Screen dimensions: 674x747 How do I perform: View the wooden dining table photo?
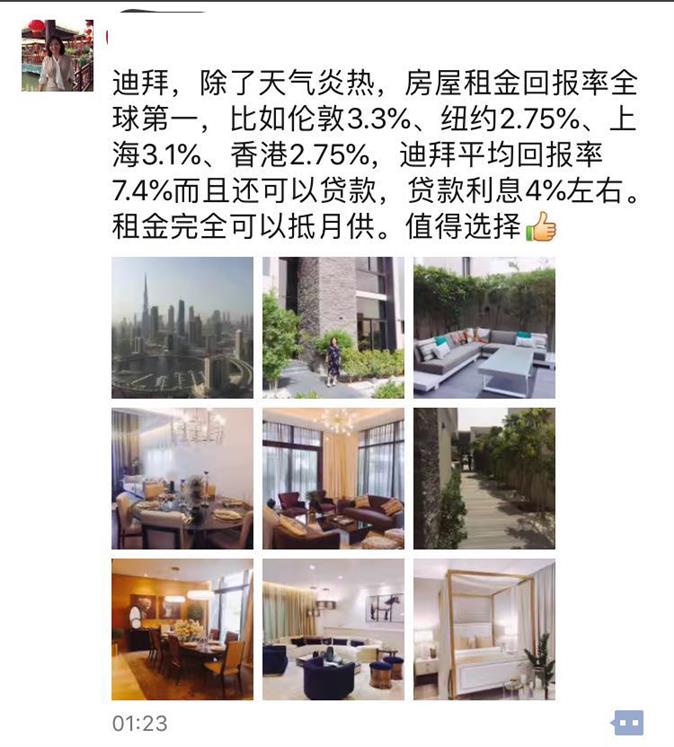(182, 629)
